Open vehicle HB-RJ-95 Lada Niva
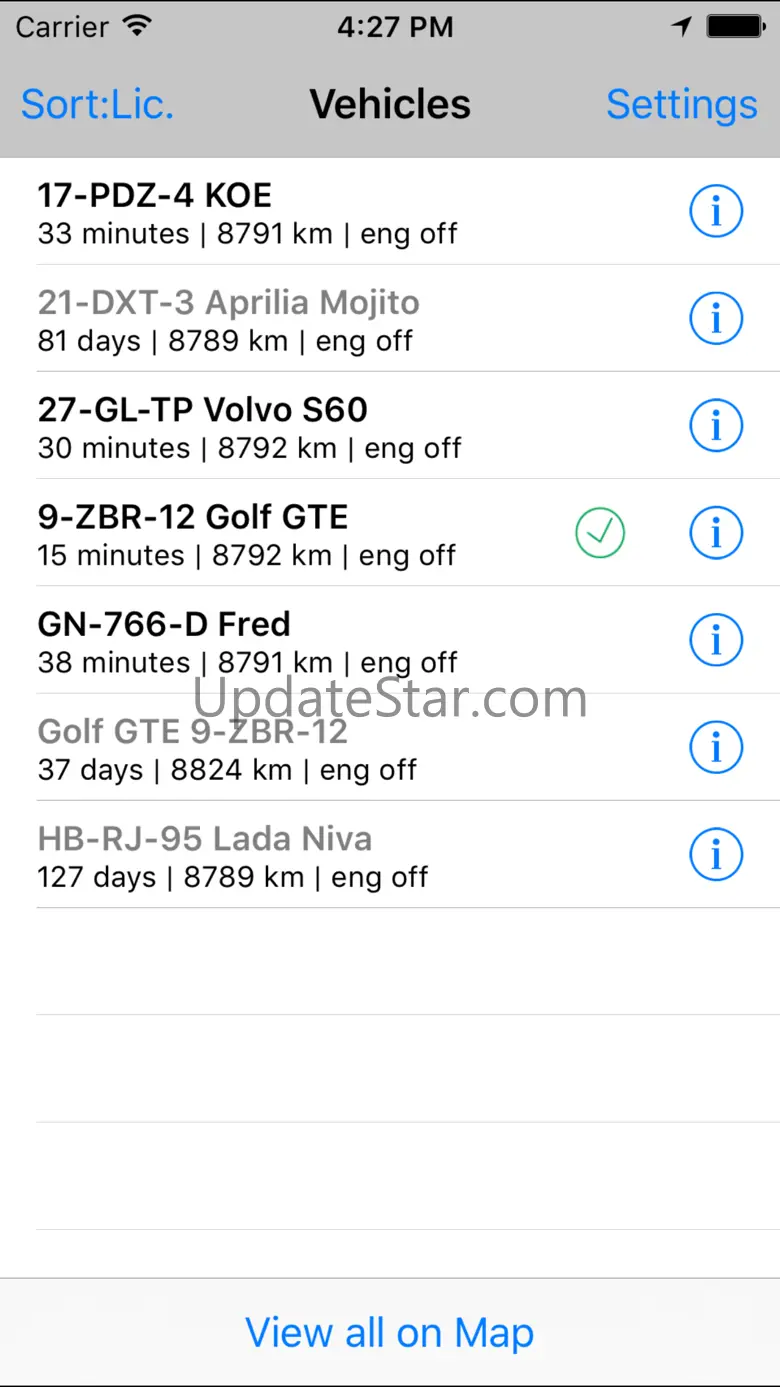Screen dimensions: 780x1387 (300, 855)
